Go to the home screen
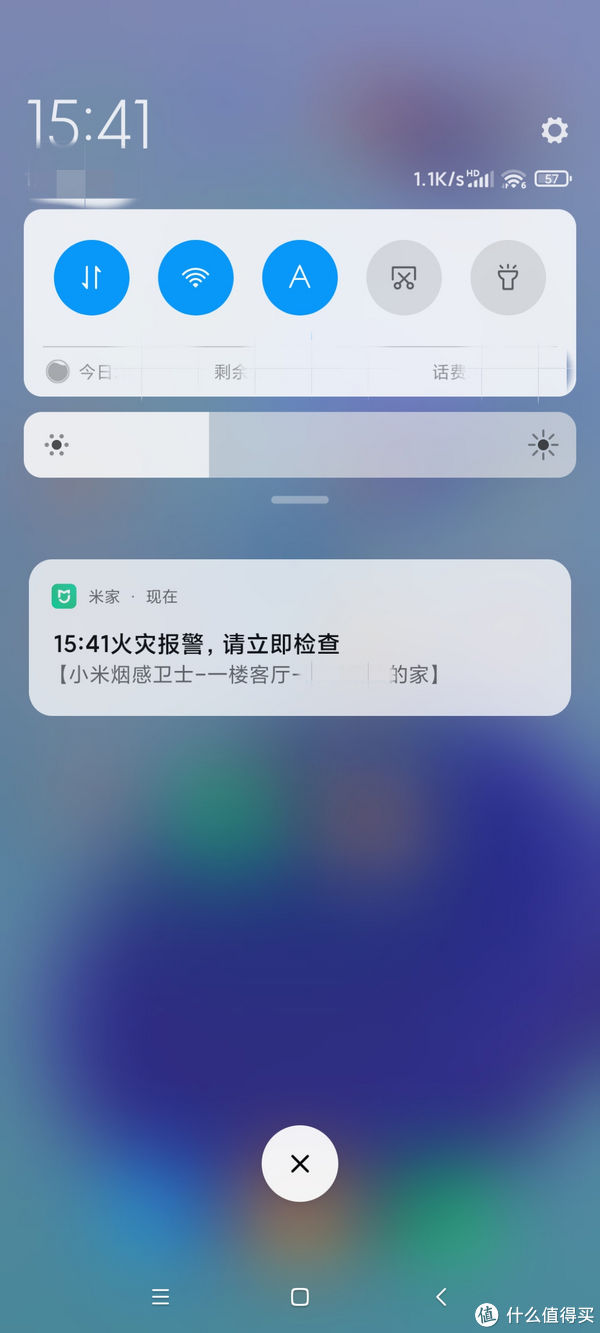This screenshot has height=1333, width=600. tap(300, 1297)
